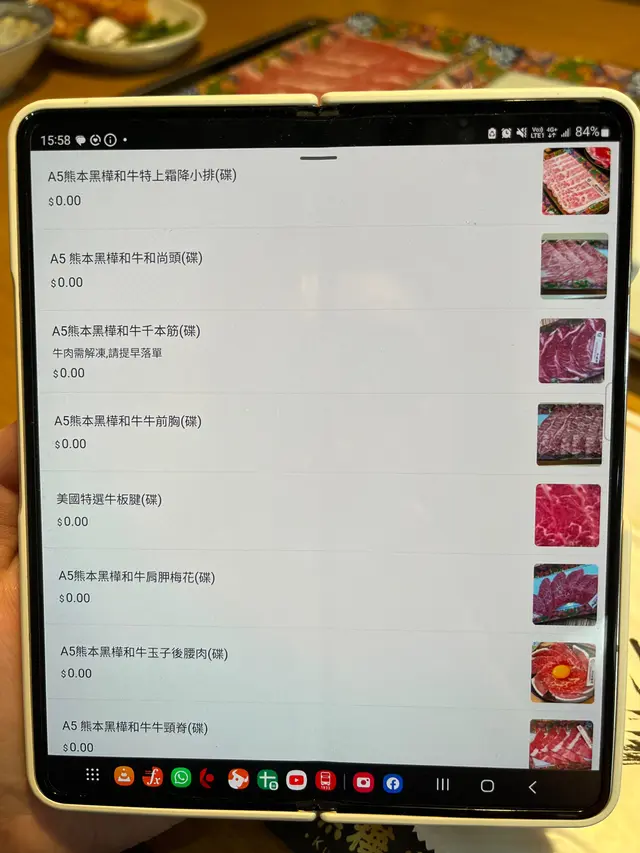This screenshot has width=640, height=853.
Task: Launch Facebook from the taskbar
Action: point(393,783)
